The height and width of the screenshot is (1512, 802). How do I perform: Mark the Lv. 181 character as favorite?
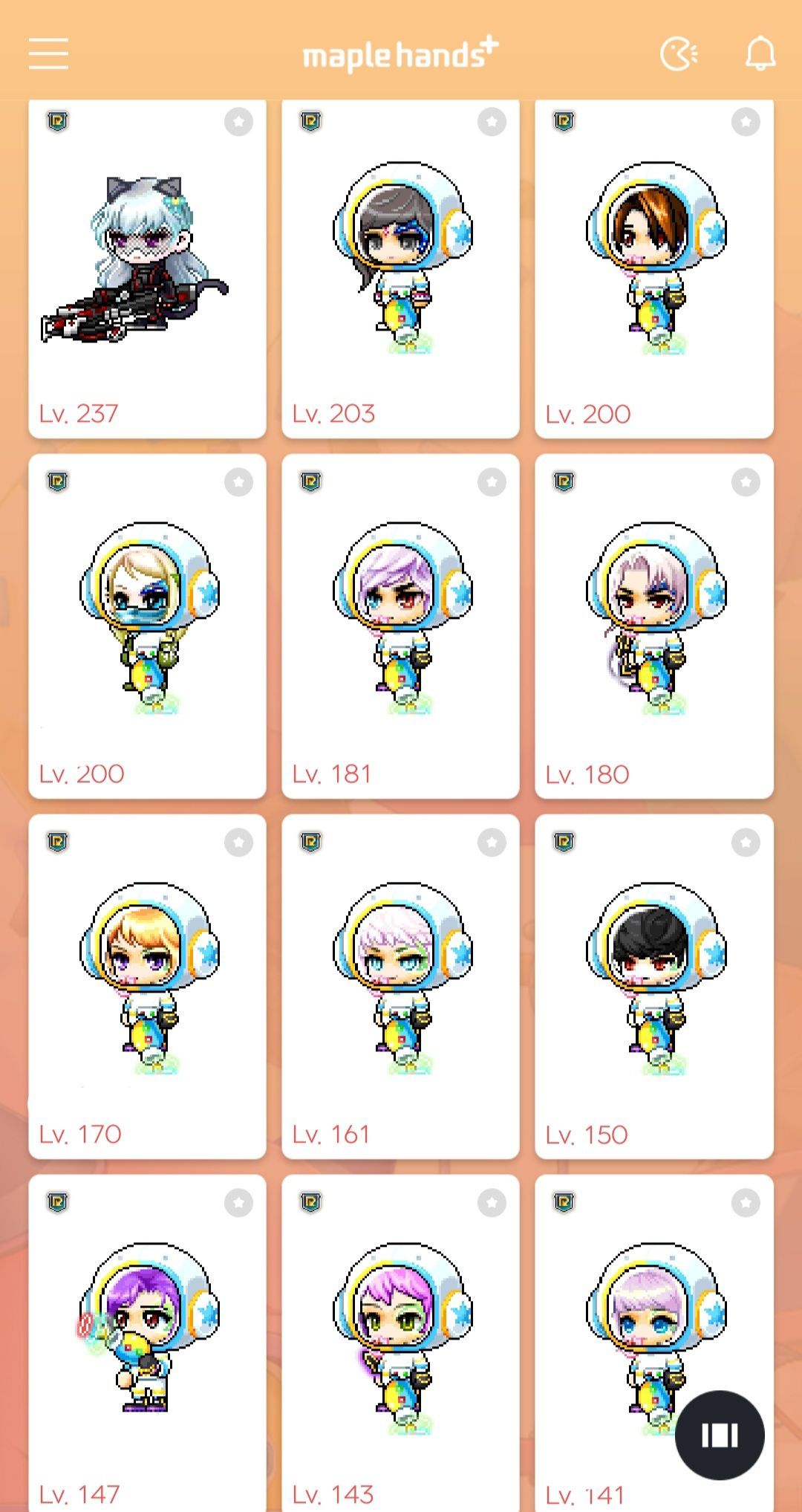click(492, 481)
